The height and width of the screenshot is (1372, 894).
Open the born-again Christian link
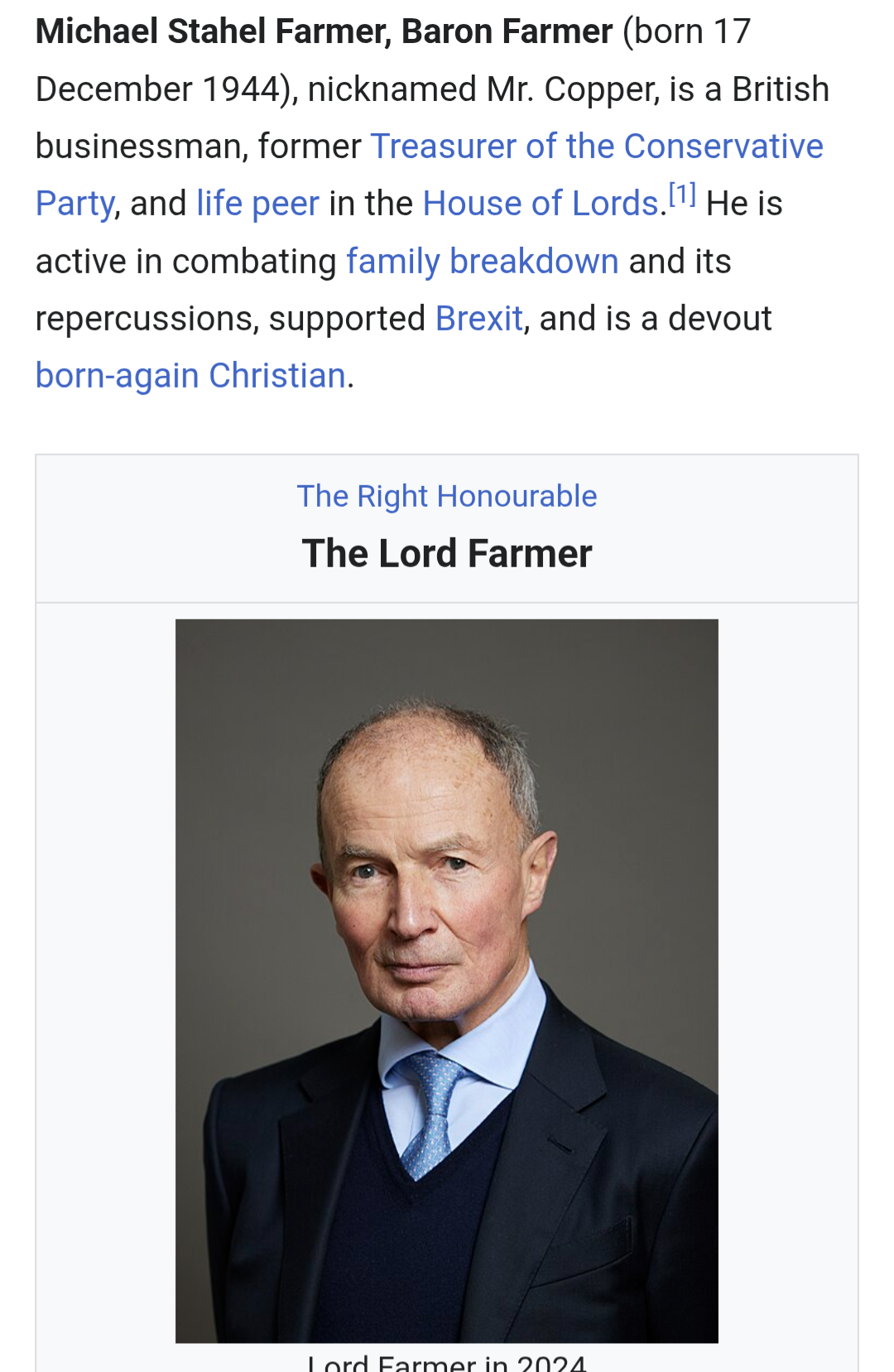pos(190,376)
